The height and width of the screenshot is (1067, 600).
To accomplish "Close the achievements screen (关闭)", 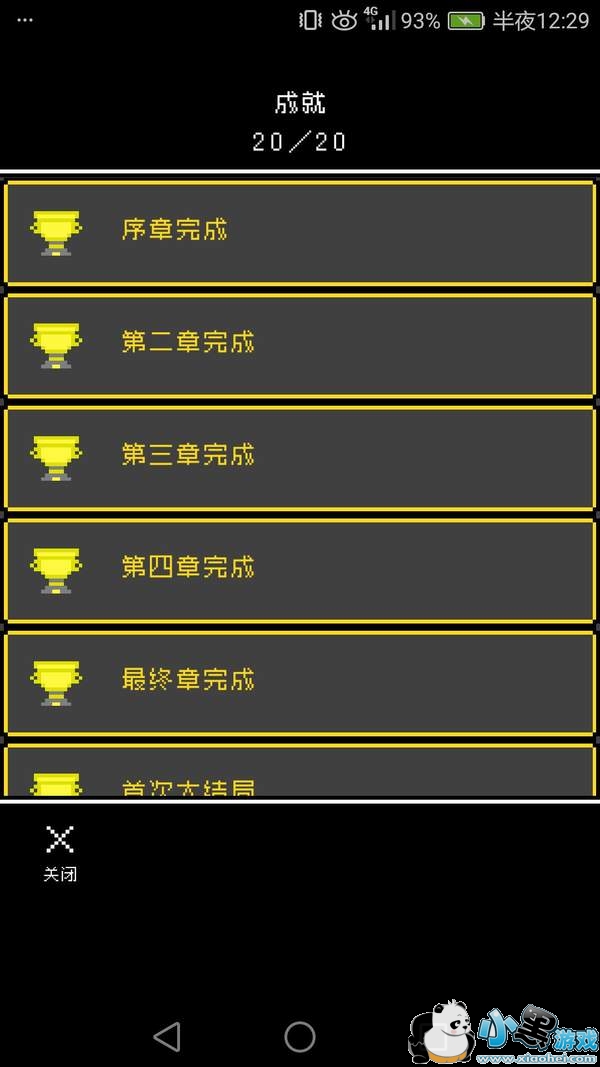I will pos(60,852).
